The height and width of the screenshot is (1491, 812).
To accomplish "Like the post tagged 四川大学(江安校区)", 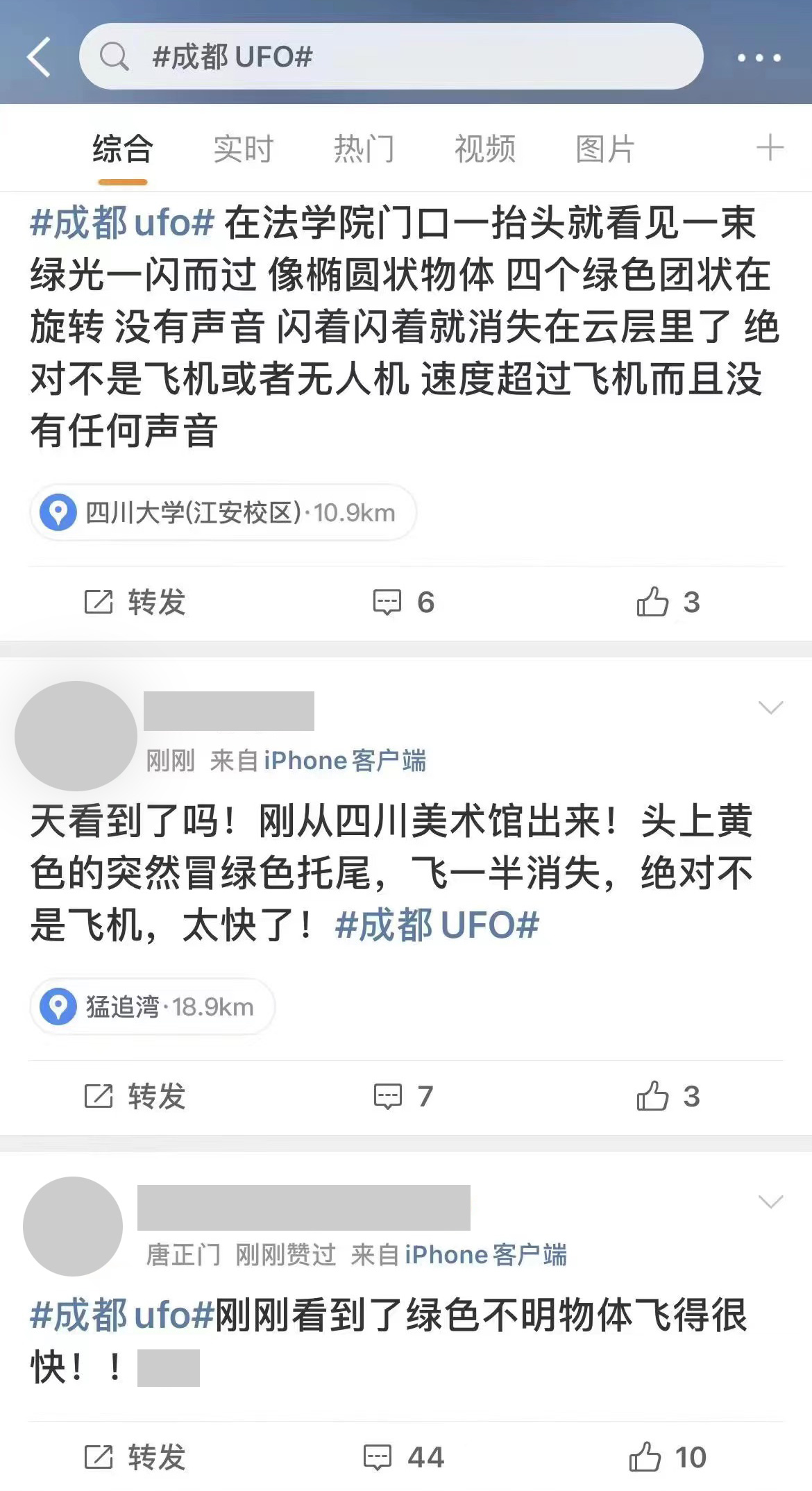I will coord(667,602).
